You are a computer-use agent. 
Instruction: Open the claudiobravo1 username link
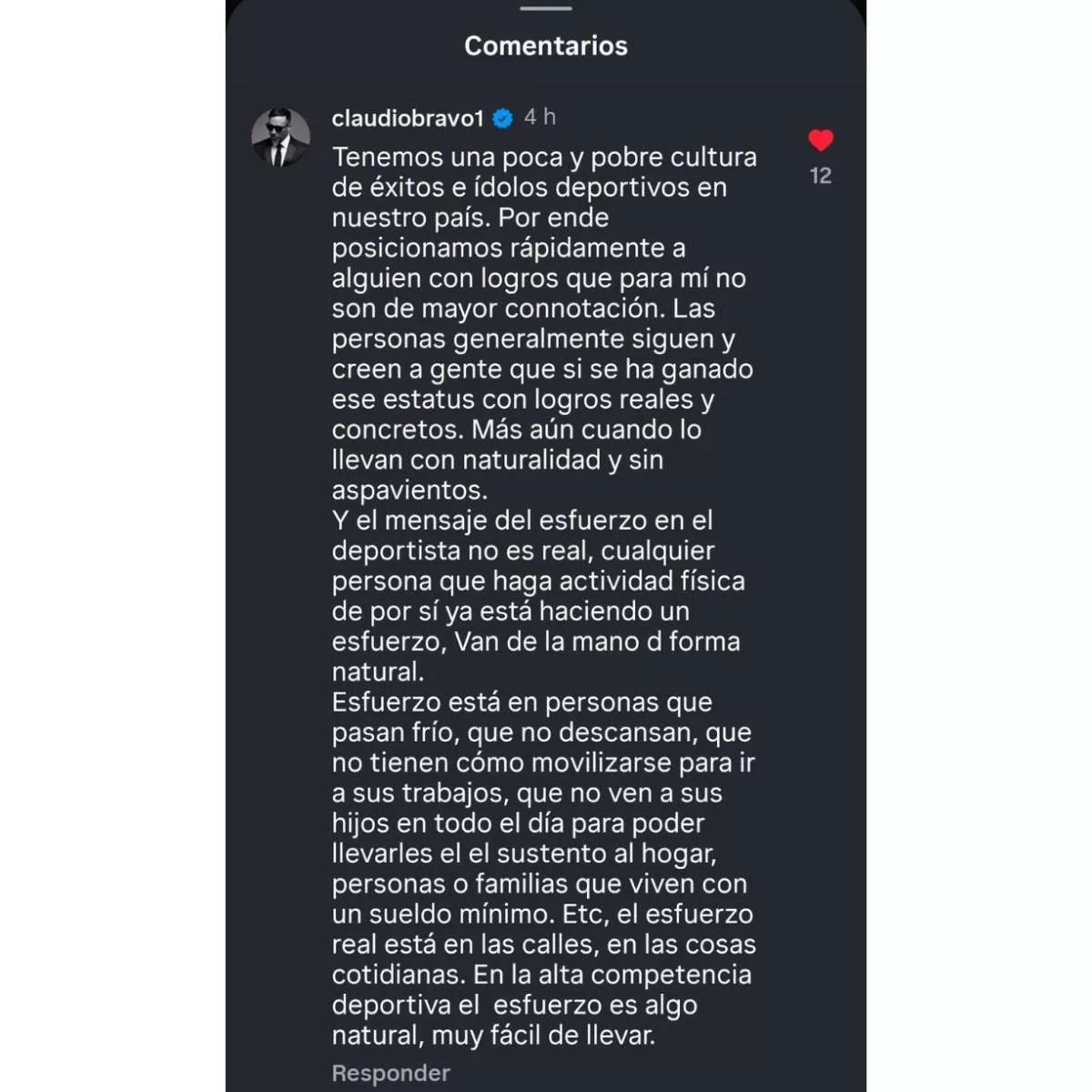point(407,118)
